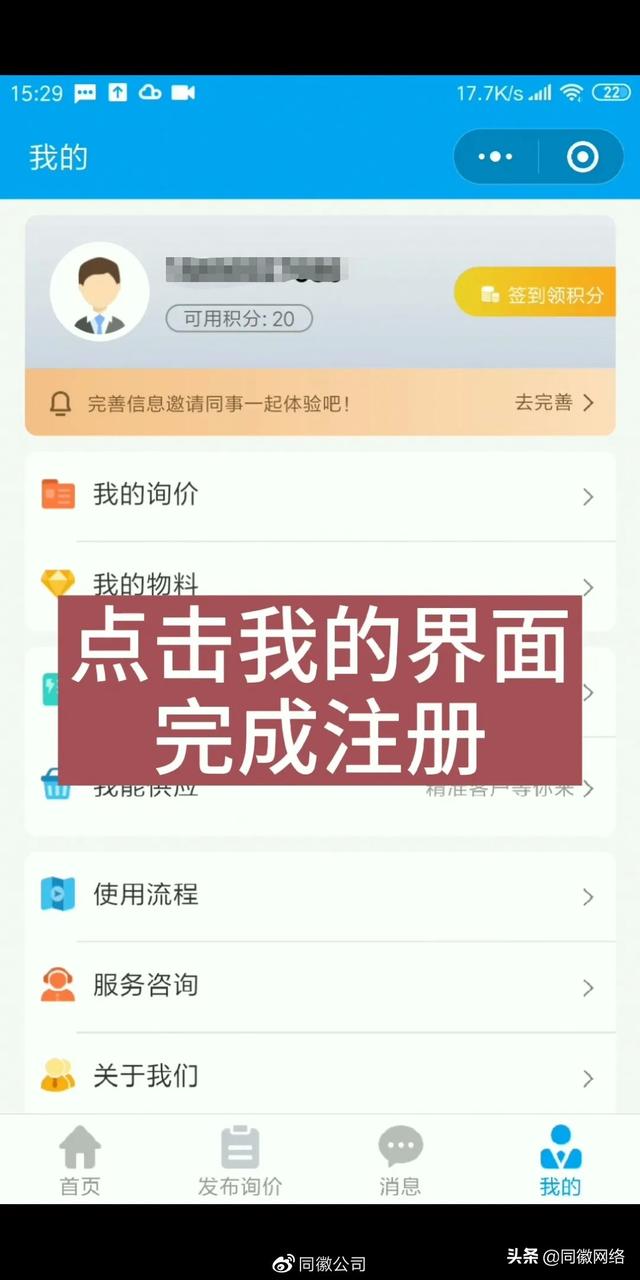
Task: Switch to the 消息 tab
Action: [400, 1160]
